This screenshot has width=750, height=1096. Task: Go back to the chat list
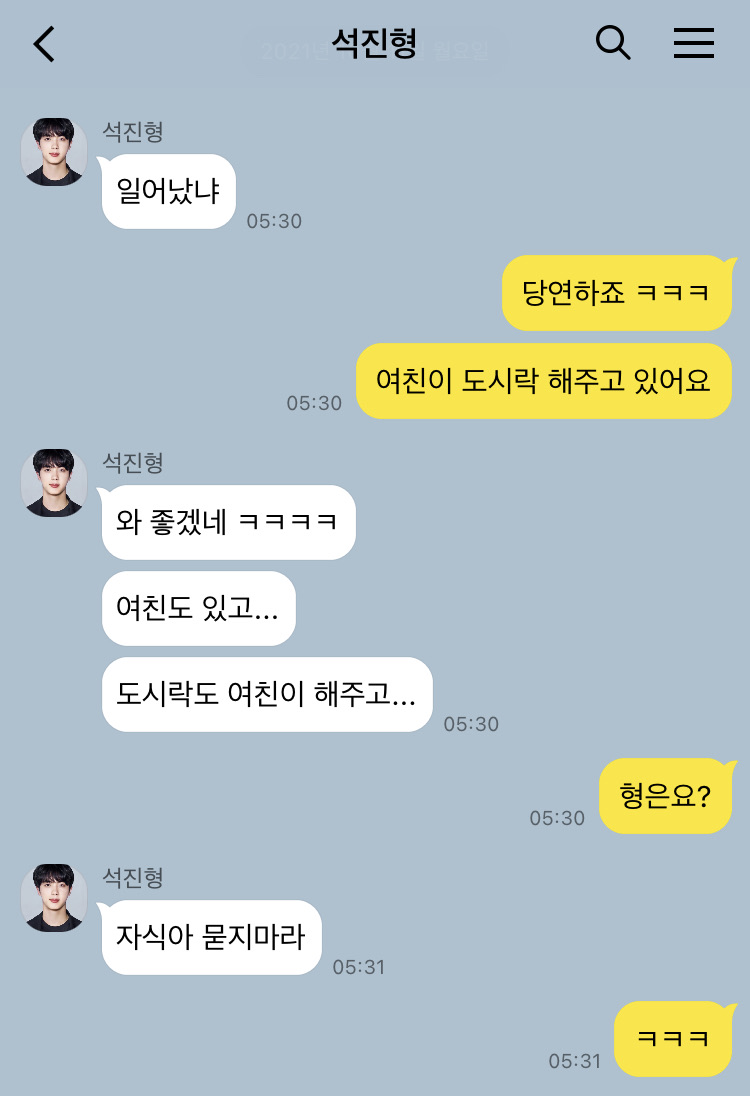(45, 44)
